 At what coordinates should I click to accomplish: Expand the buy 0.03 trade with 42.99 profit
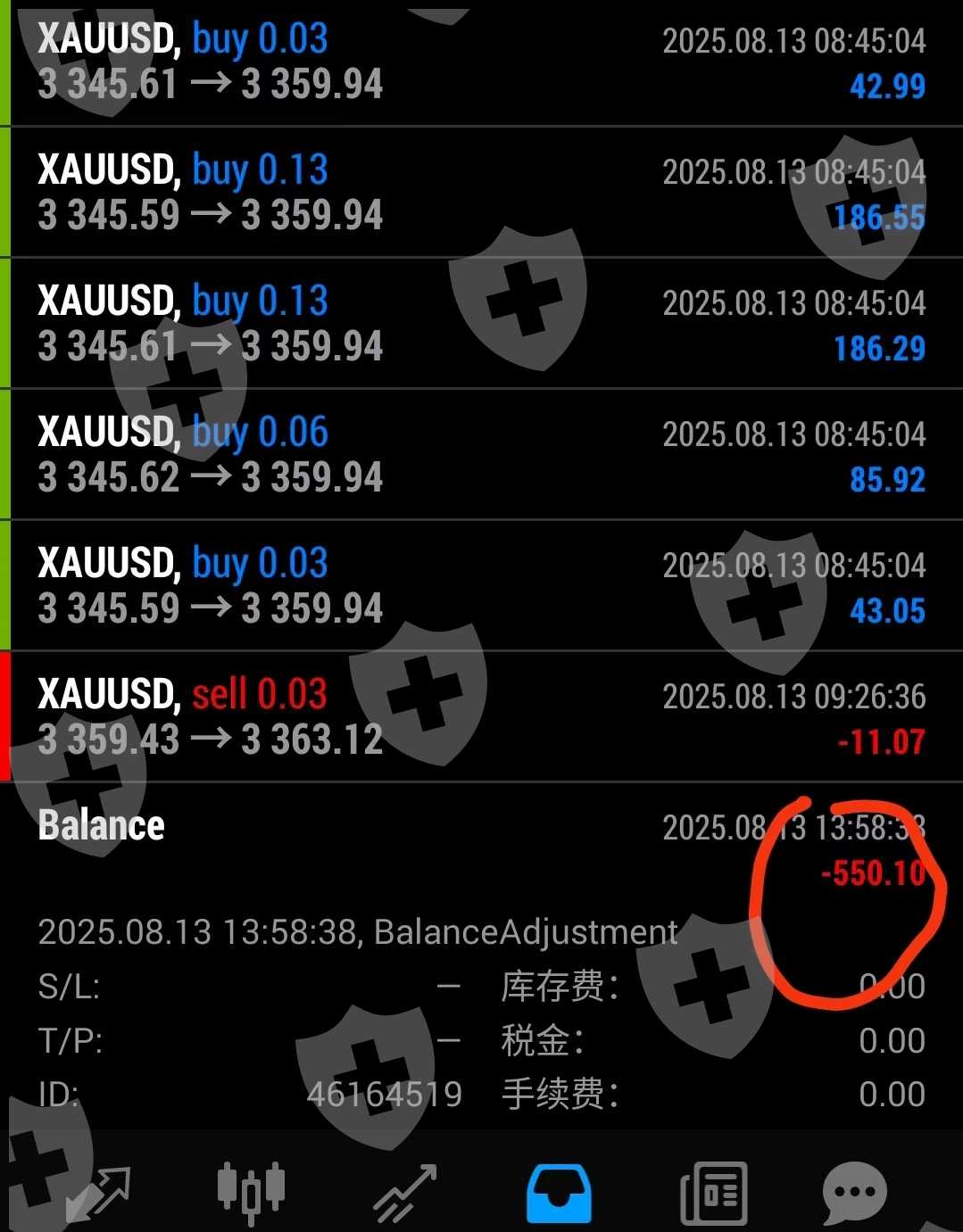[x=482, y=62]
